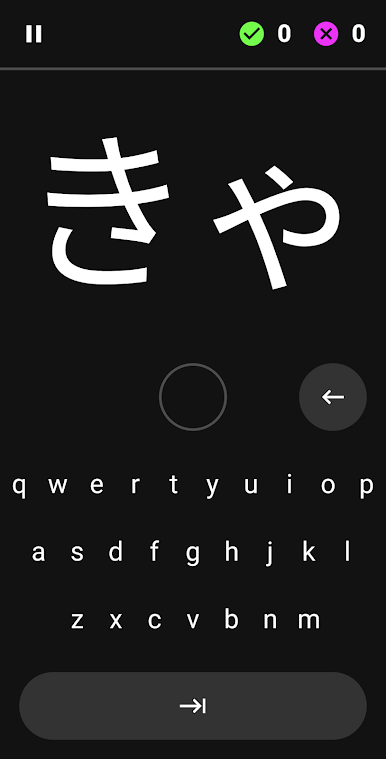The image size is (386, 759).
Task: Type the letter a
Action: [x=38, y=552]
